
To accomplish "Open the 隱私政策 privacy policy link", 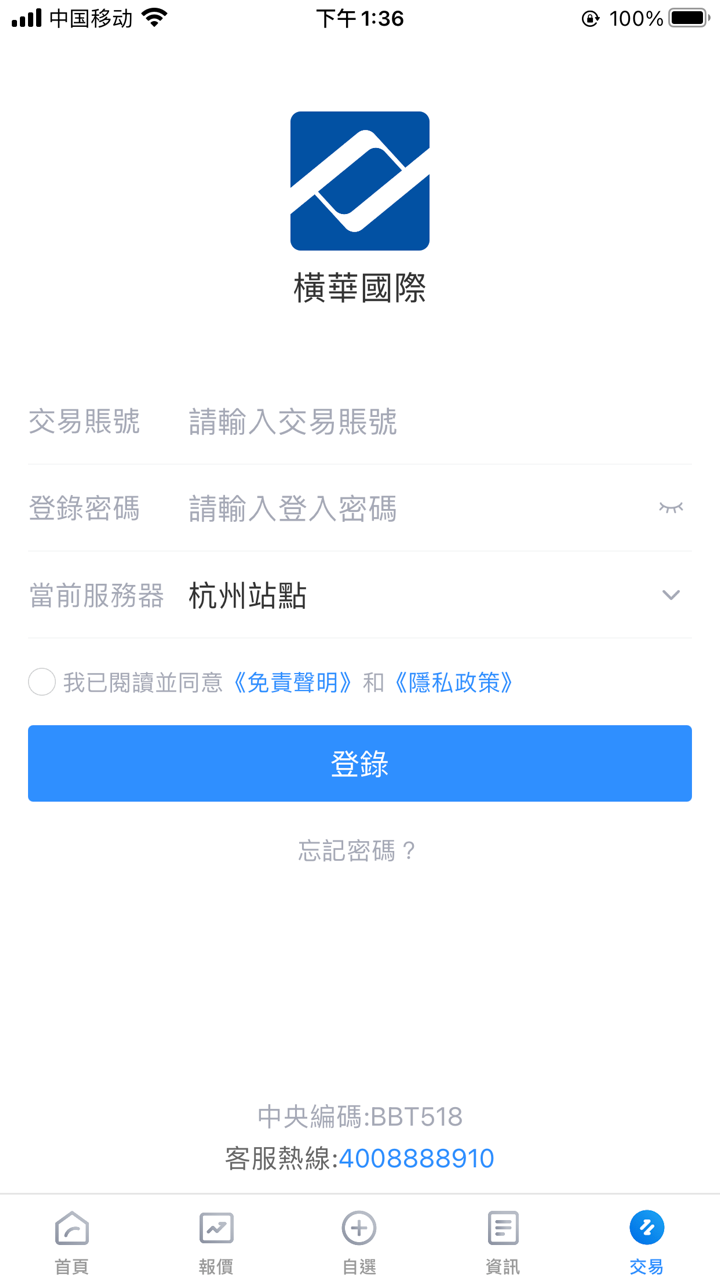I will pyautogui.click(x=457, y=682).
